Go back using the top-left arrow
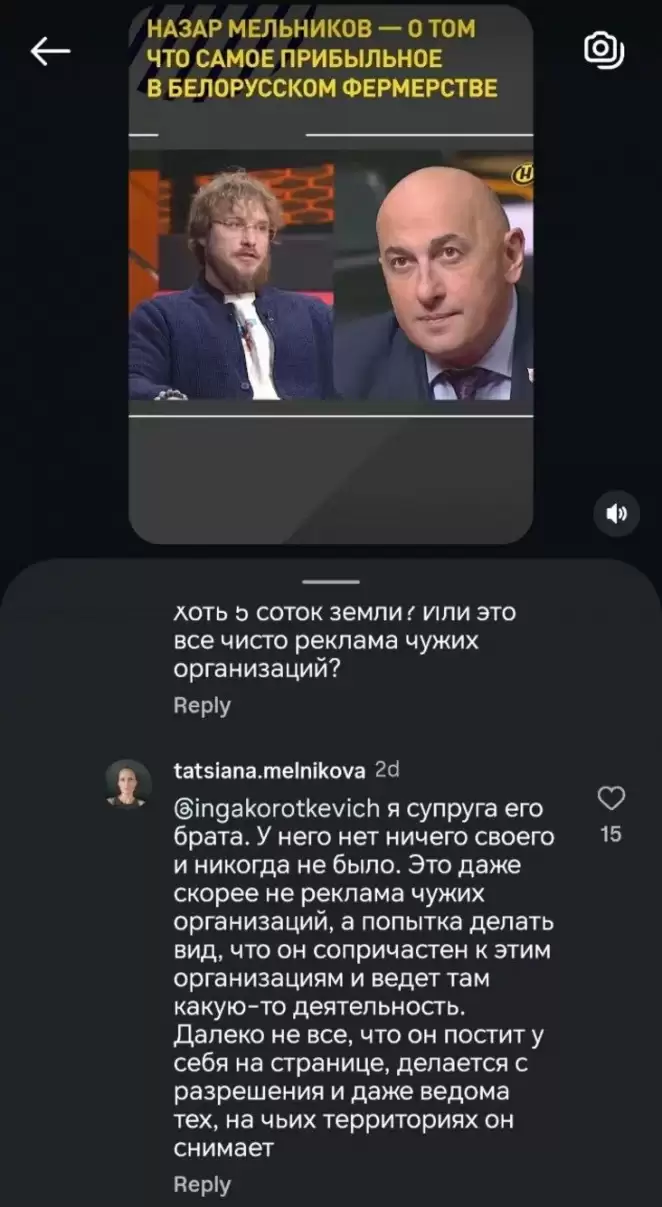The height and width of the screenshot is (1207, 662). tap(50, 51)
